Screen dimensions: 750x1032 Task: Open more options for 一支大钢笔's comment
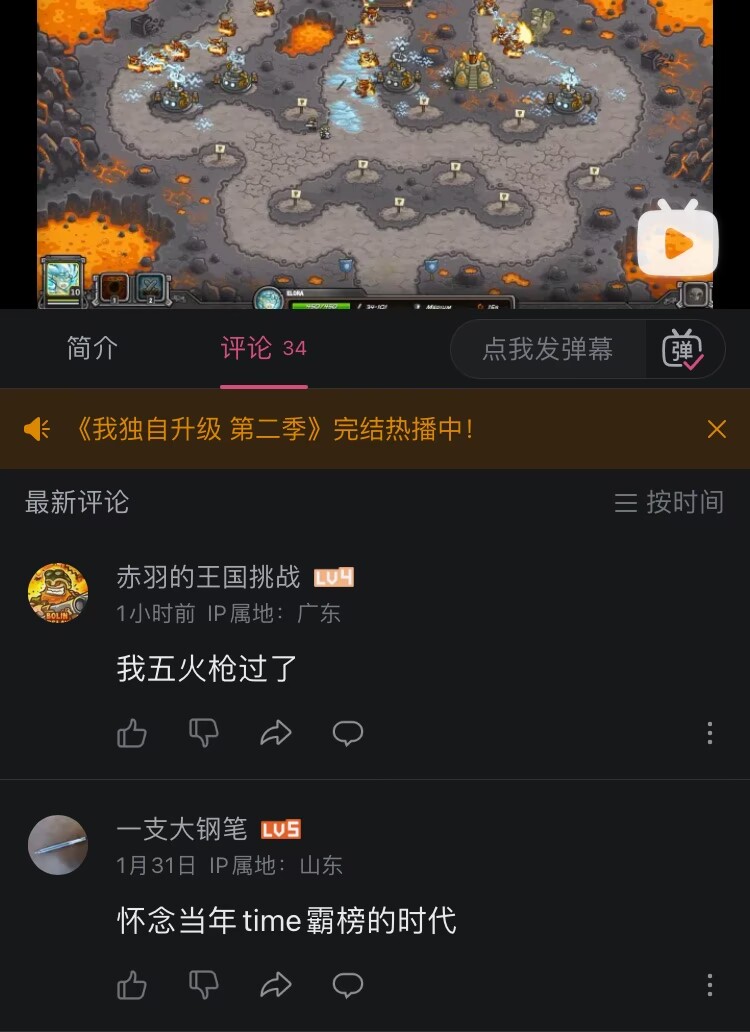[709, 985]
